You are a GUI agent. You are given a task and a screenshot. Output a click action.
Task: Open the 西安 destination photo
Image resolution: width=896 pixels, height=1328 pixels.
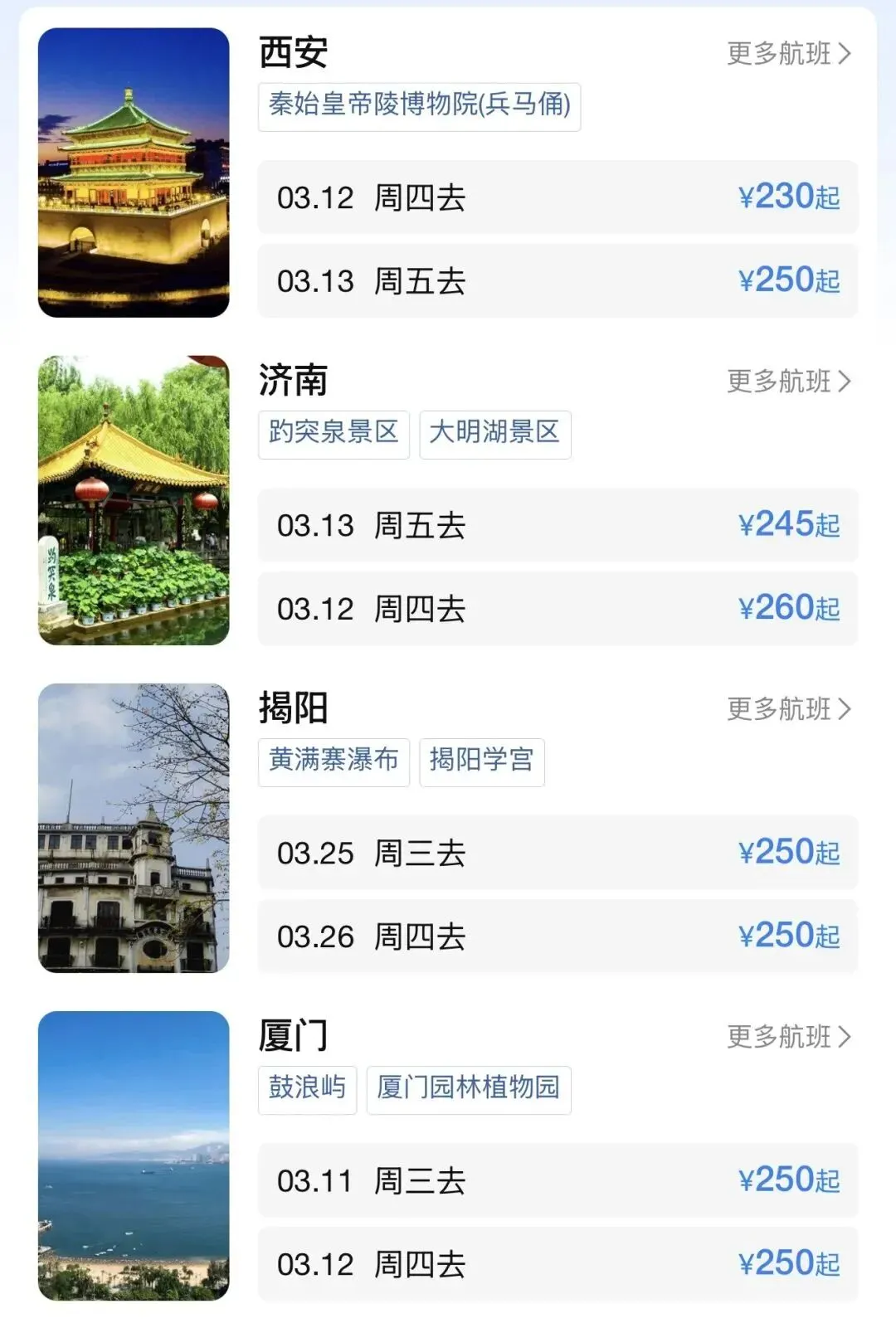134,173
